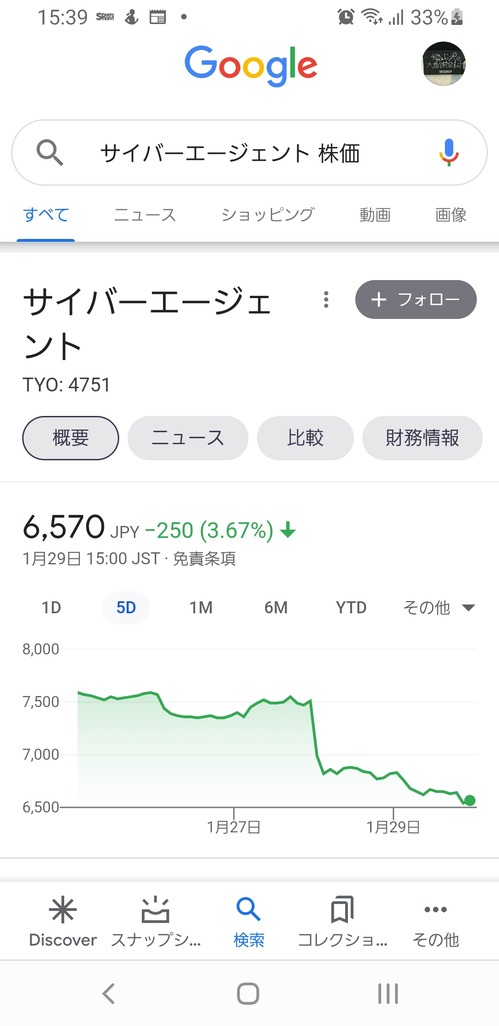Open the 財務情報 chip

(x=422, y=438)
